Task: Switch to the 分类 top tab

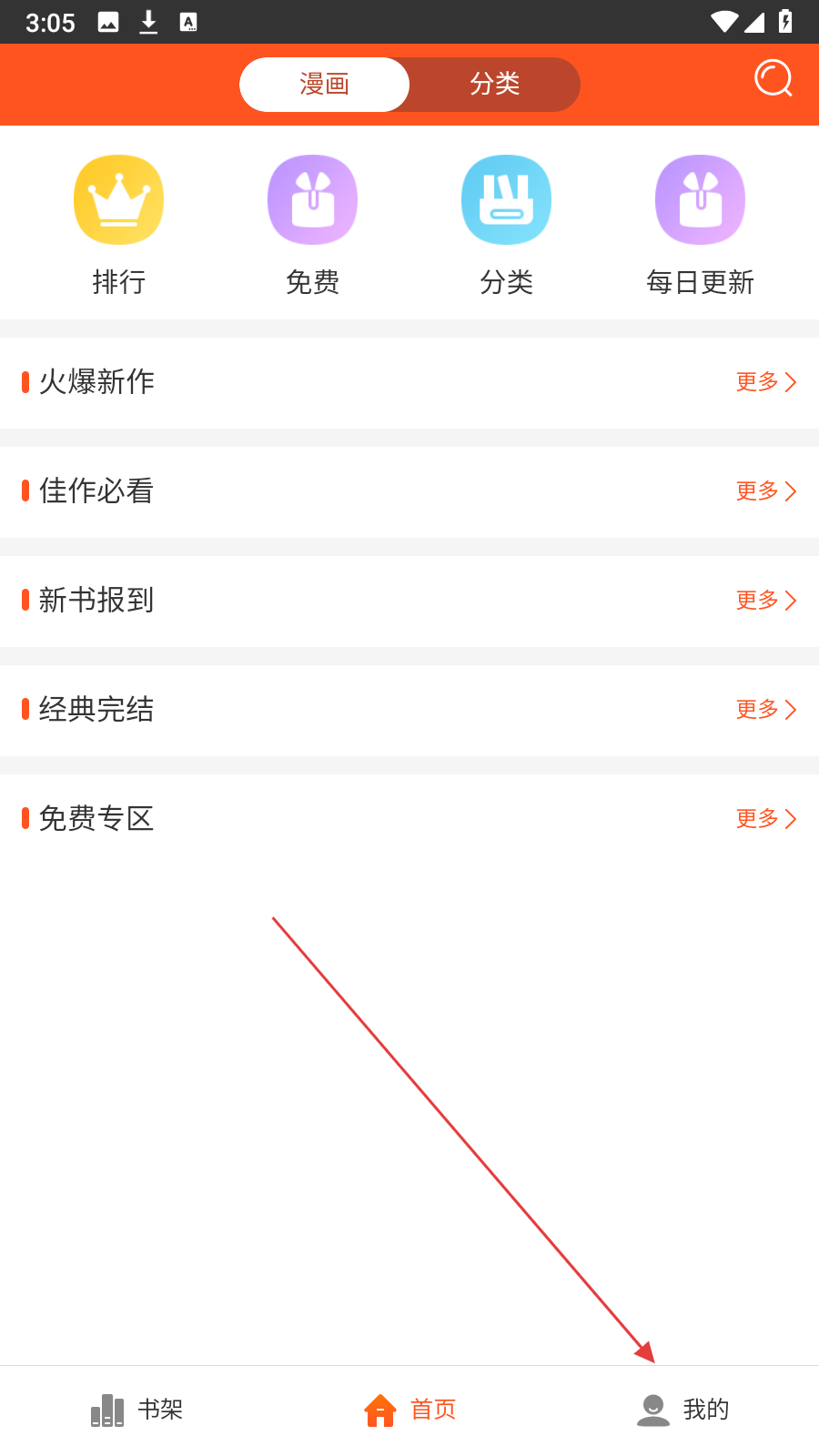Action: click(x=494, y=85)
